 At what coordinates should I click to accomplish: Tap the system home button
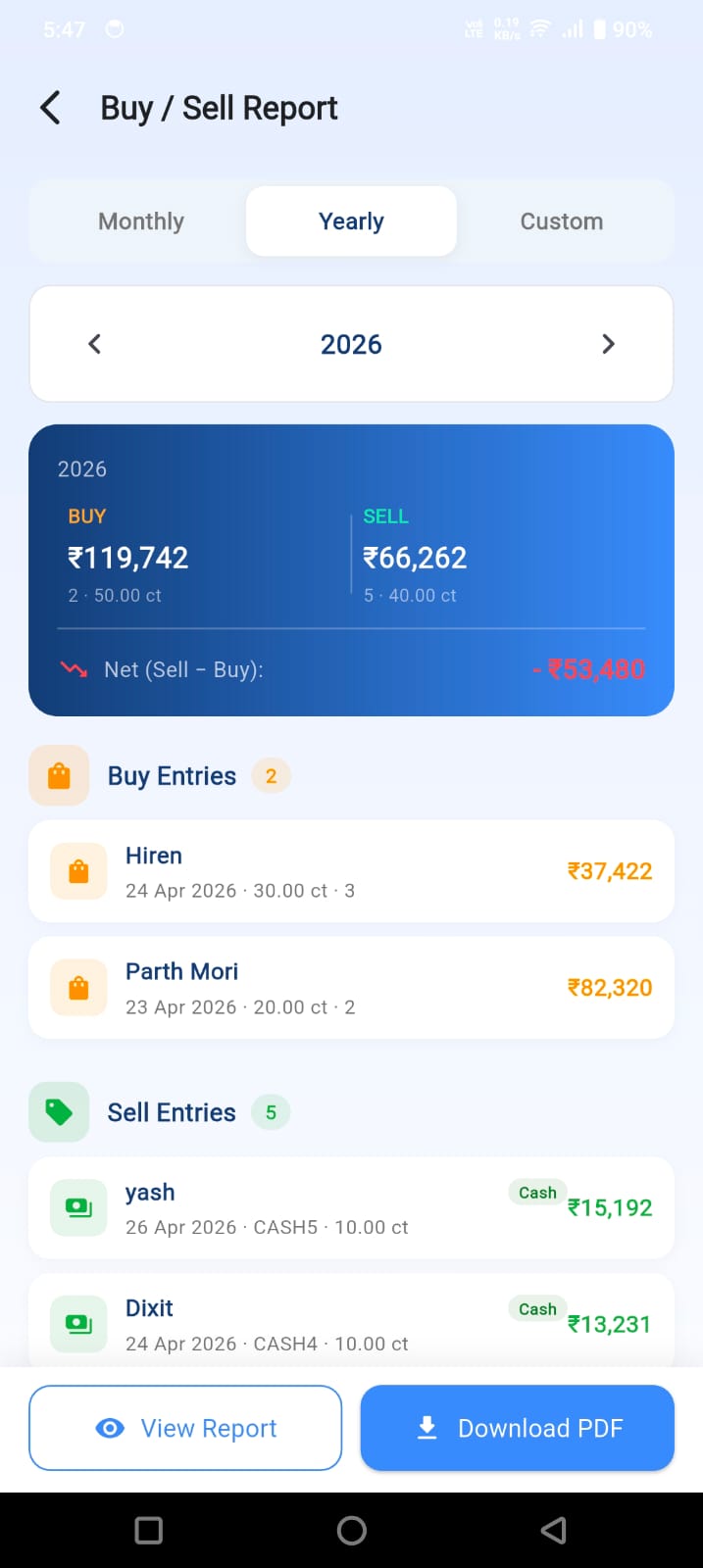[x=351, y=1531]
